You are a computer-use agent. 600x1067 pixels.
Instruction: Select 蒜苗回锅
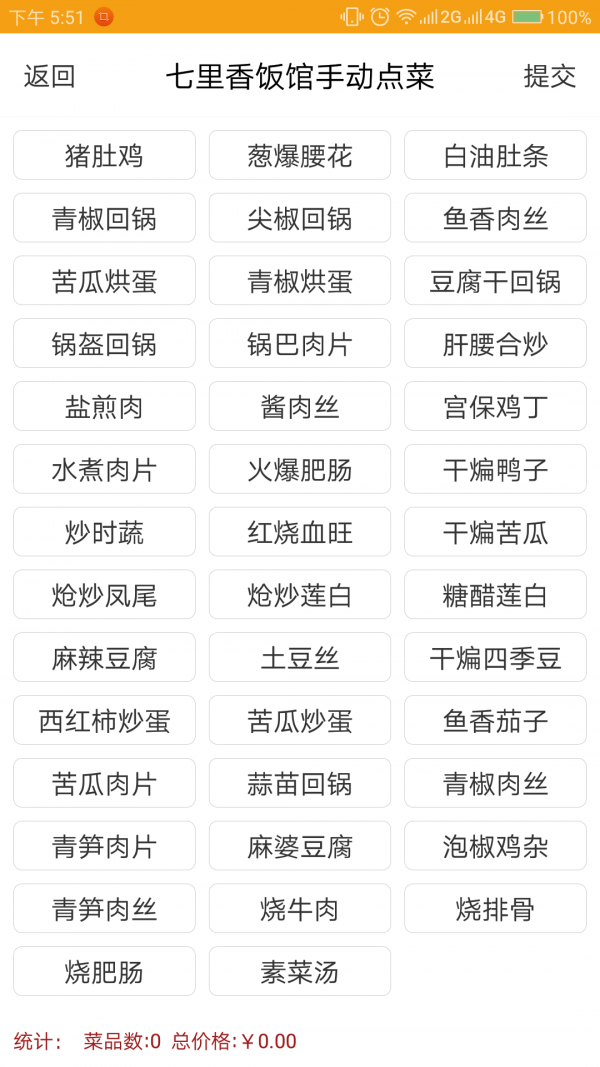click(300, 783)
